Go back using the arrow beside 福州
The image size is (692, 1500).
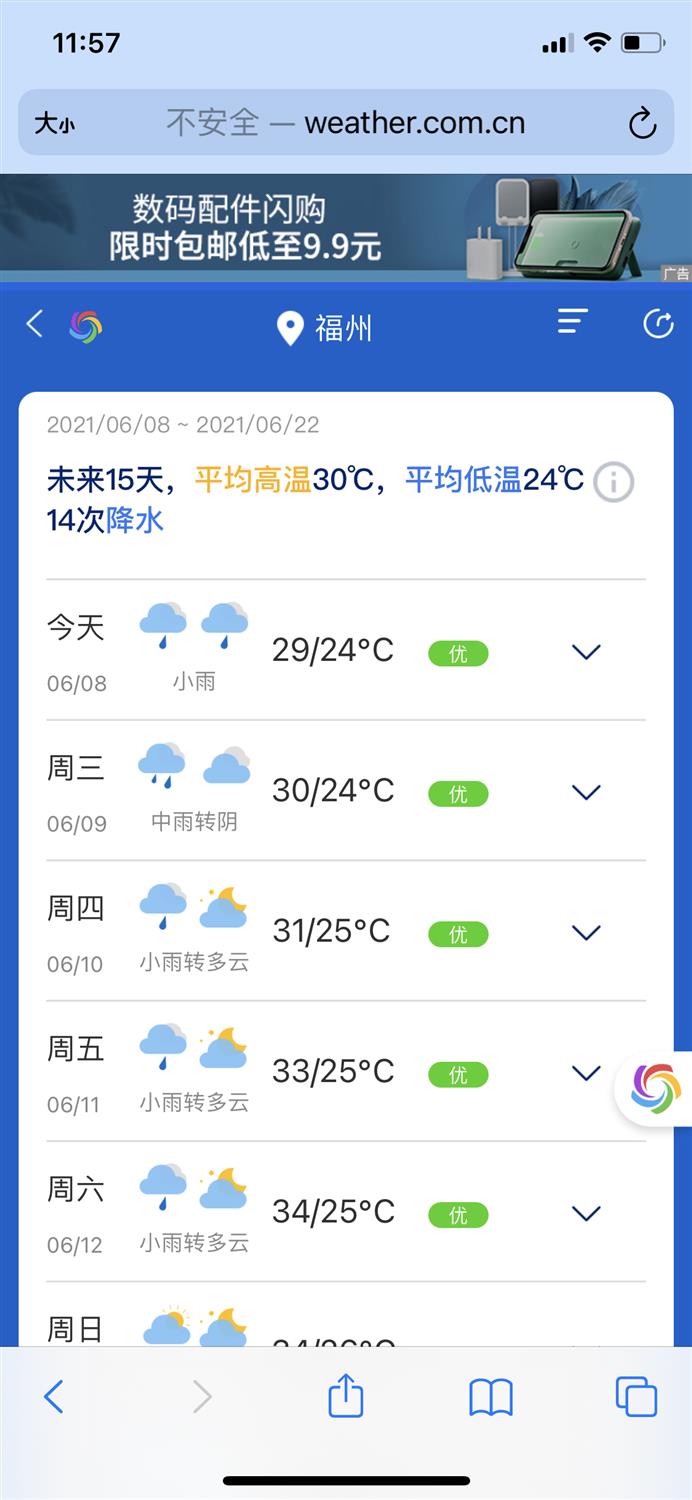point(35,324)
